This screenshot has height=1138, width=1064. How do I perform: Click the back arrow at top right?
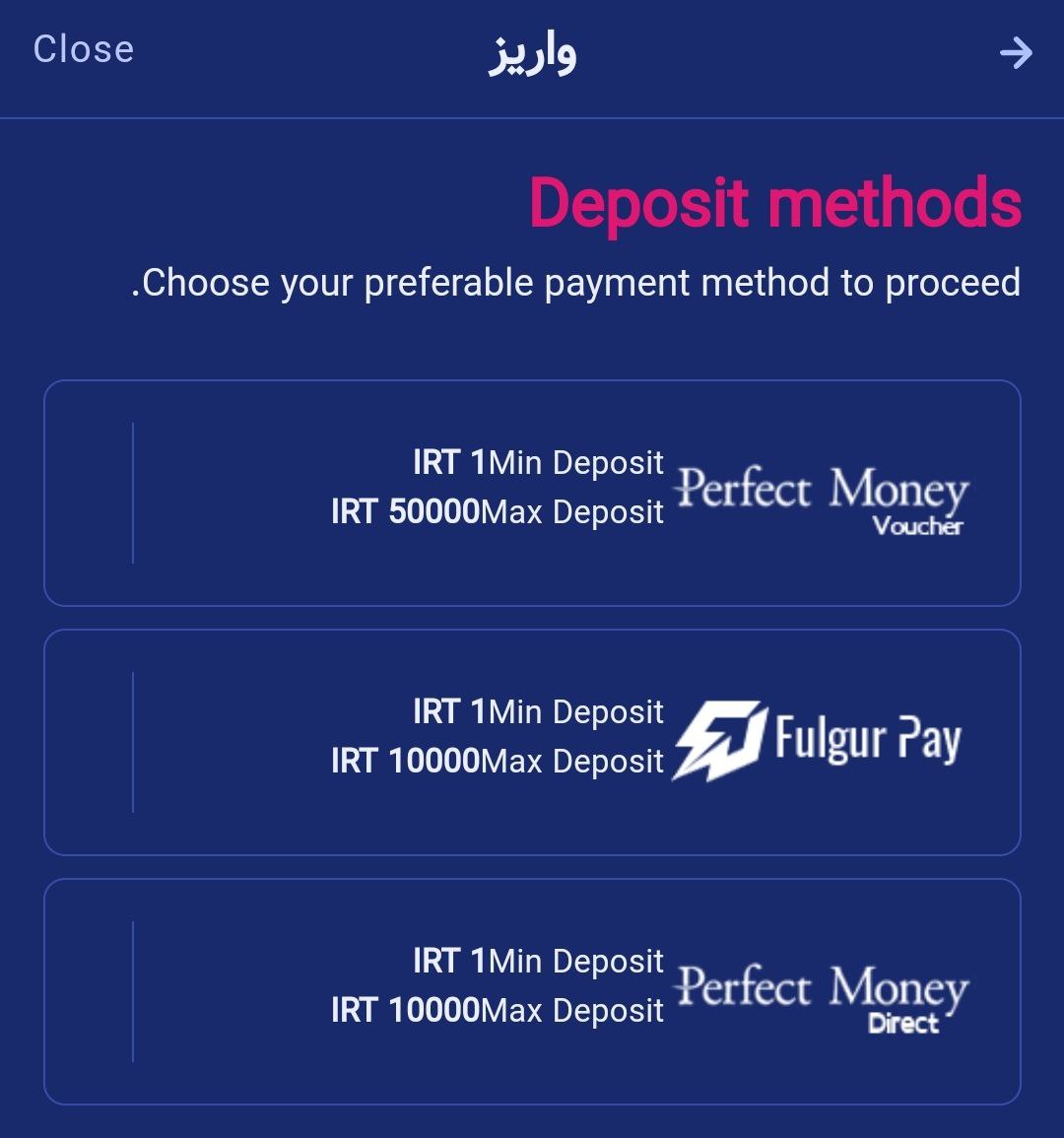point(1016,54)
